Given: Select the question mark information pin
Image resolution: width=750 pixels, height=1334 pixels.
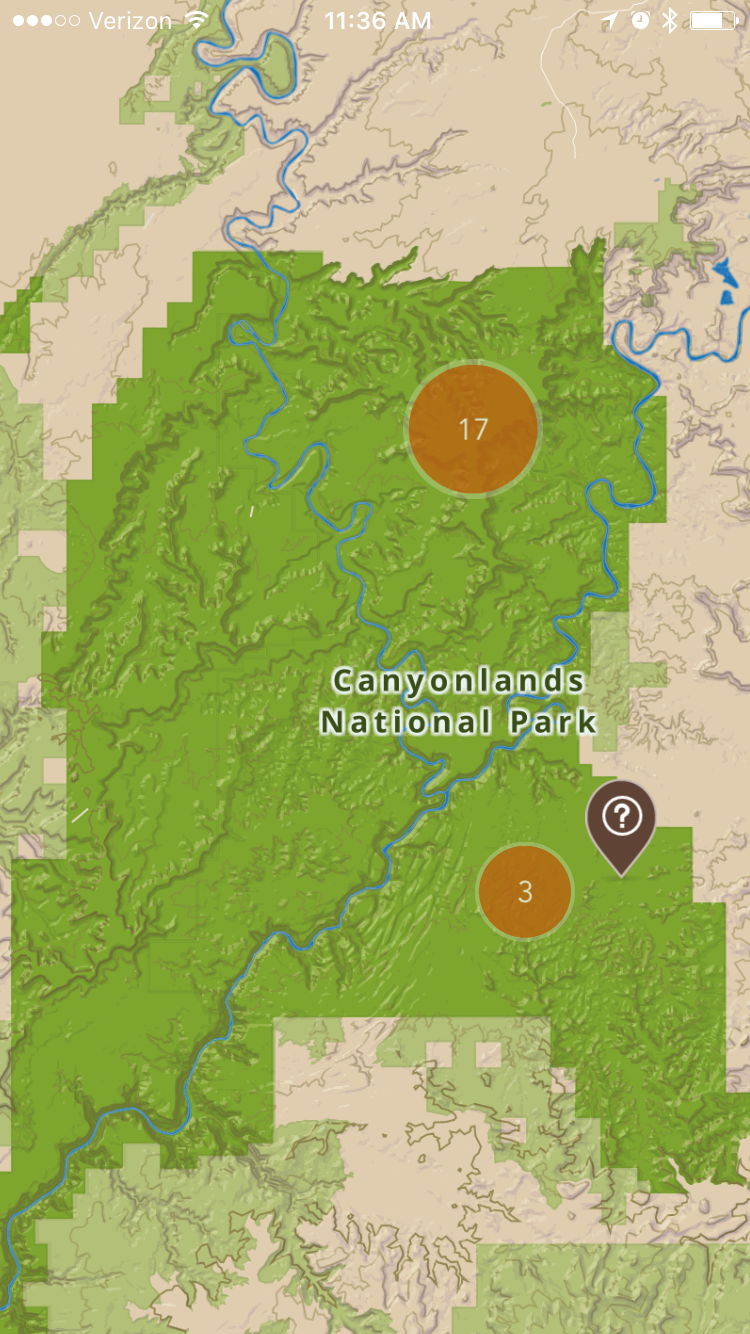Looking at the screenshot, I should coord(621,820).
